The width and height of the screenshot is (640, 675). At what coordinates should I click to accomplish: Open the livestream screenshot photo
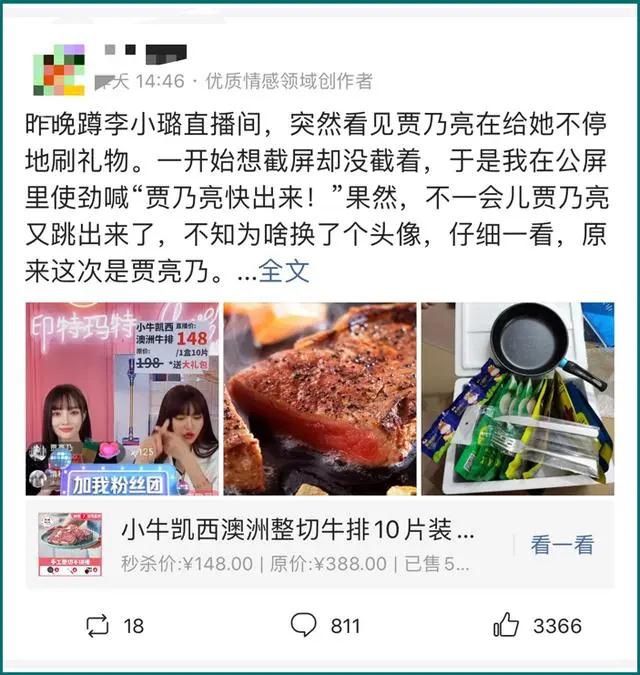pos(122,398)
